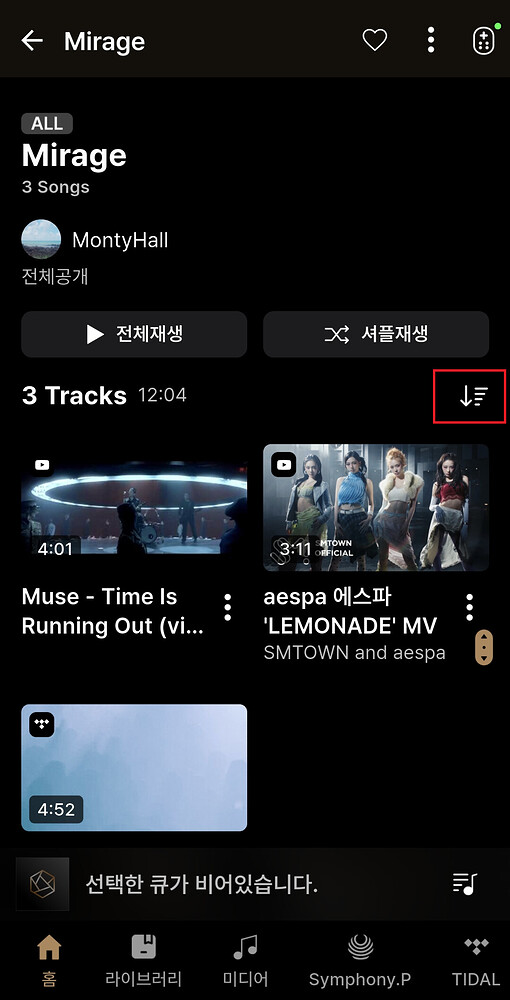The width and height of the screenshot is (510, 1000).
Task: Open MontyHall's profile
Action: 95,240
